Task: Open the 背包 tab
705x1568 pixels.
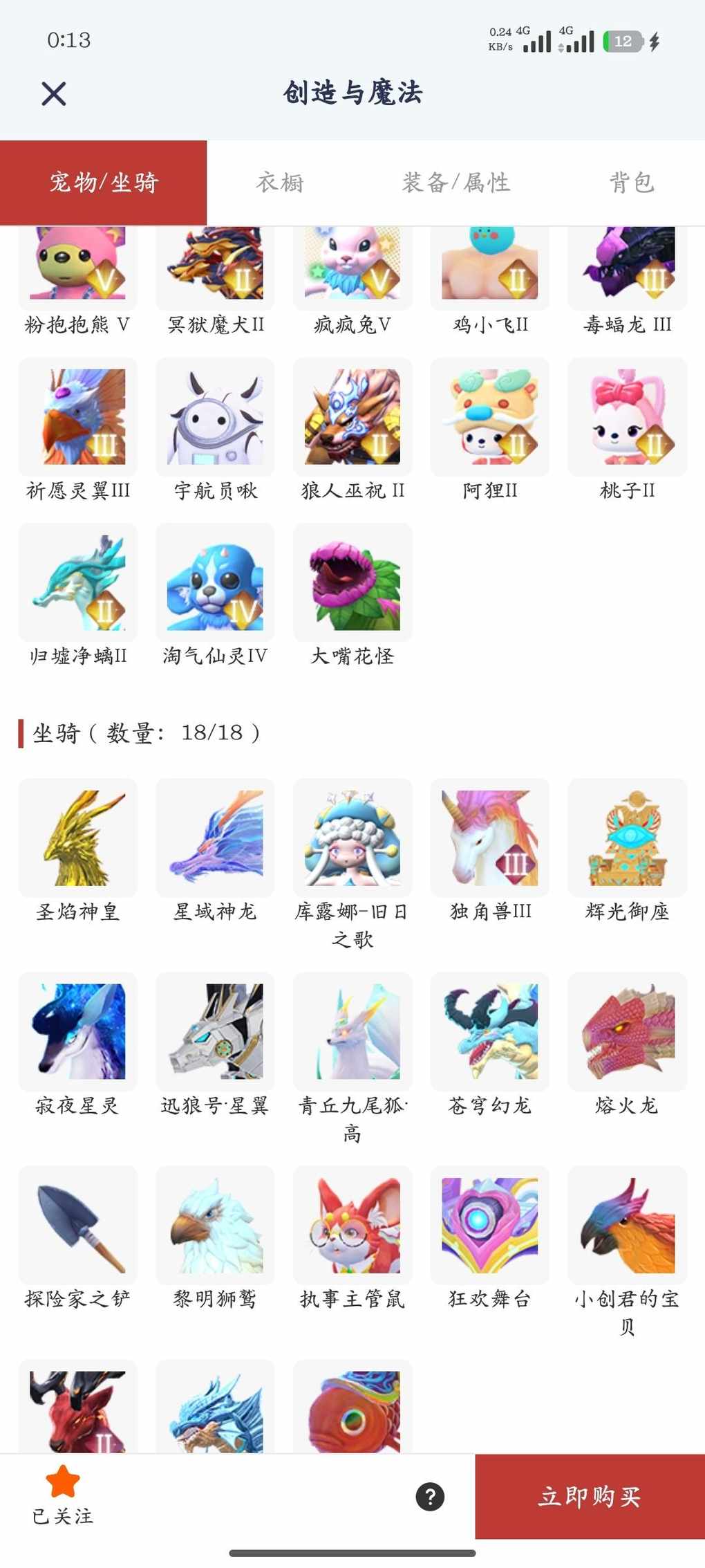Action: click(631, 183)
